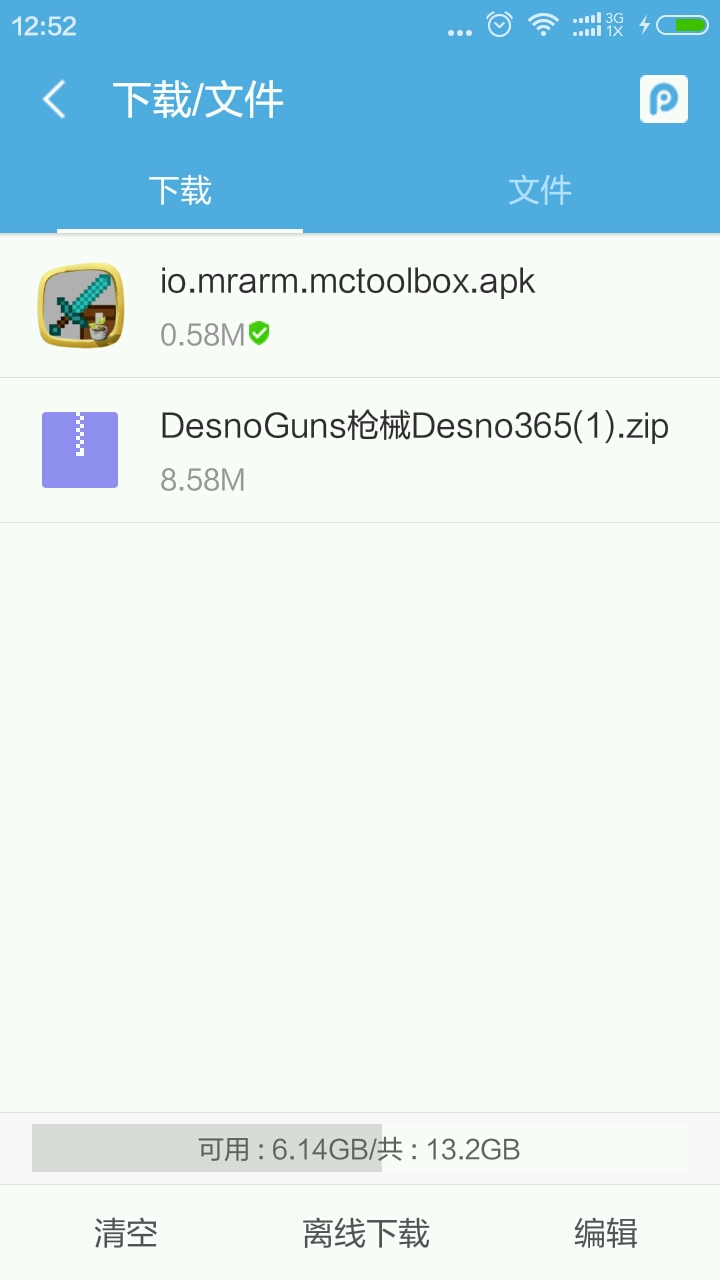Switch to the 文件 tab

pyautogui.click(x=539, y=190)
